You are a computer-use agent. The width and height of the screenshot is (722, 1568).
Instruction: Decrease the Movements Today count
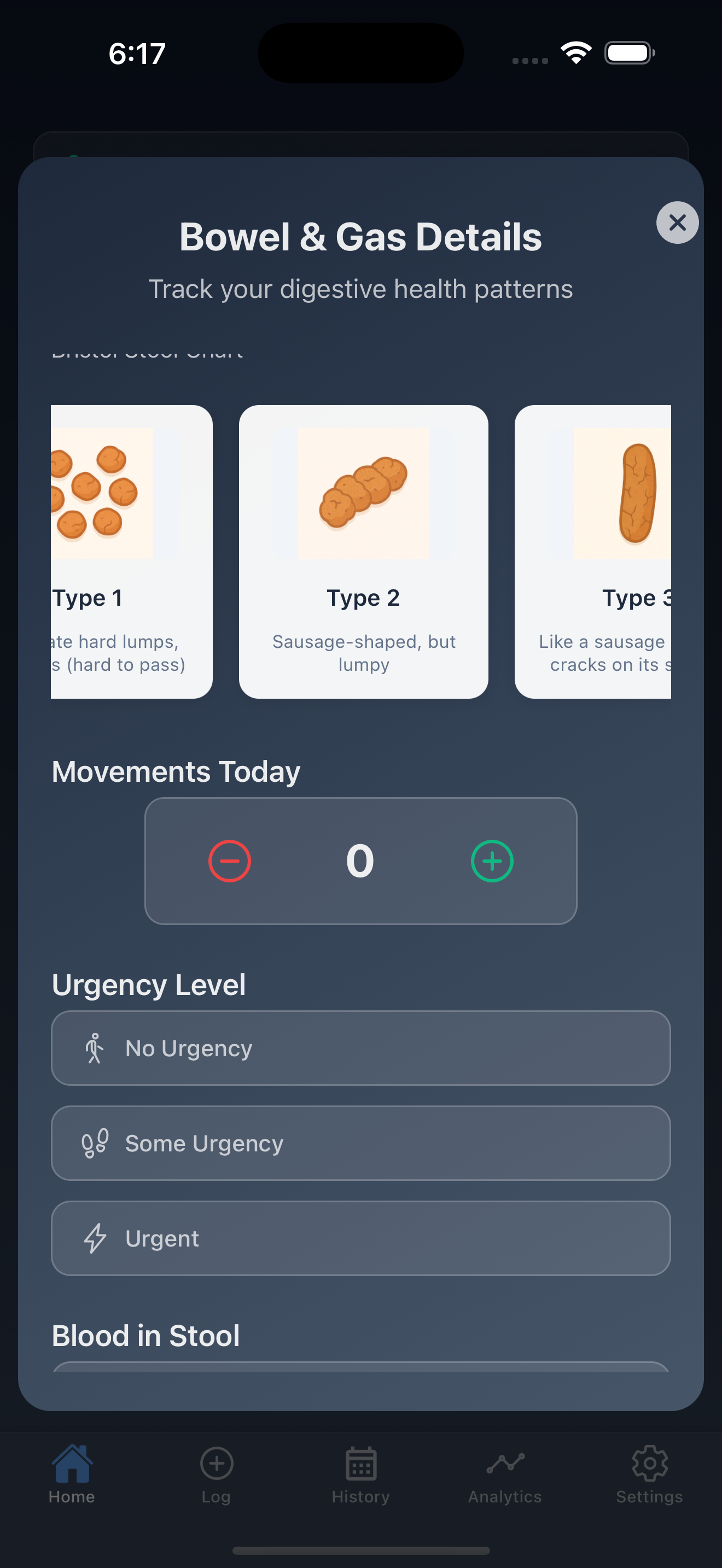(230, 861)
